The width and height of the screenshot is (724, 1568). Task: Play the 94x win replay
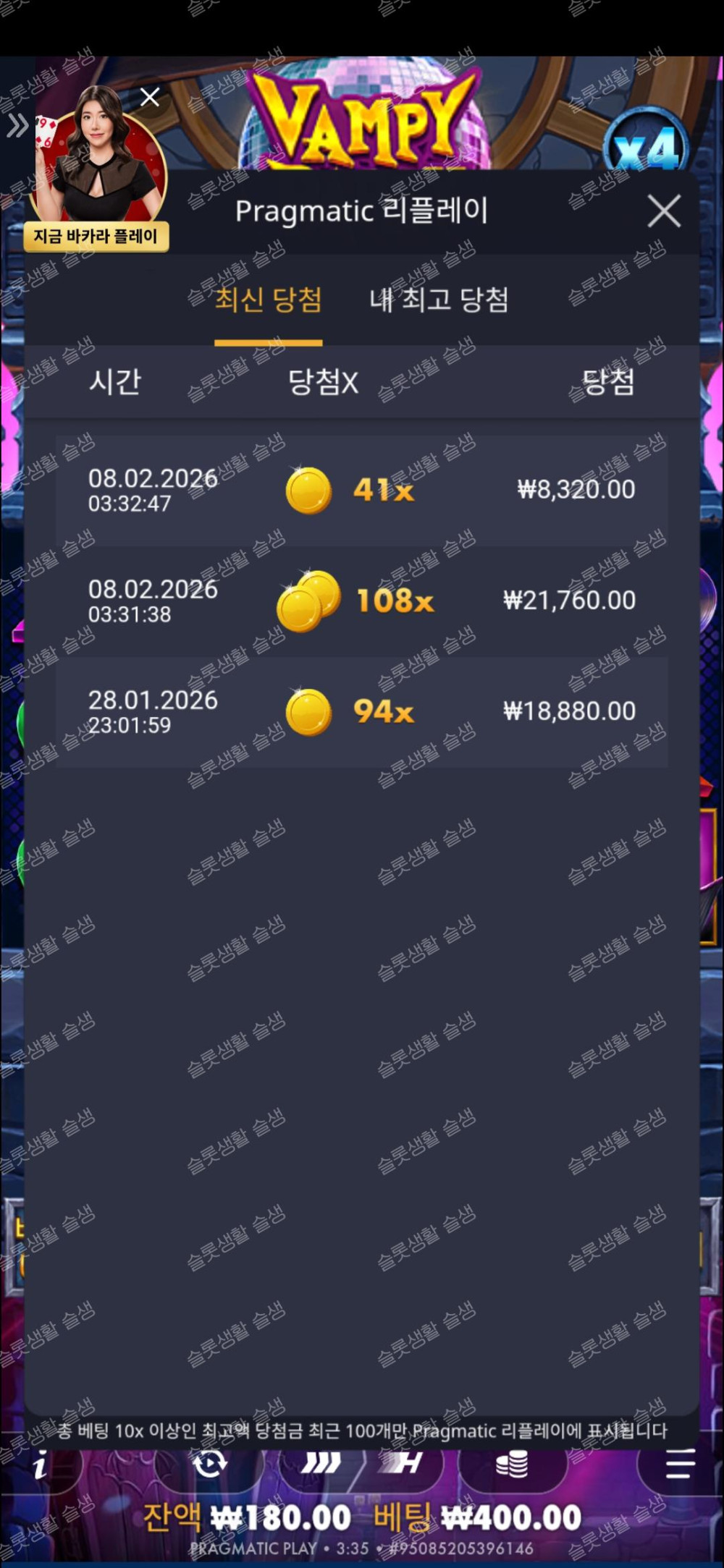(361, 712)
